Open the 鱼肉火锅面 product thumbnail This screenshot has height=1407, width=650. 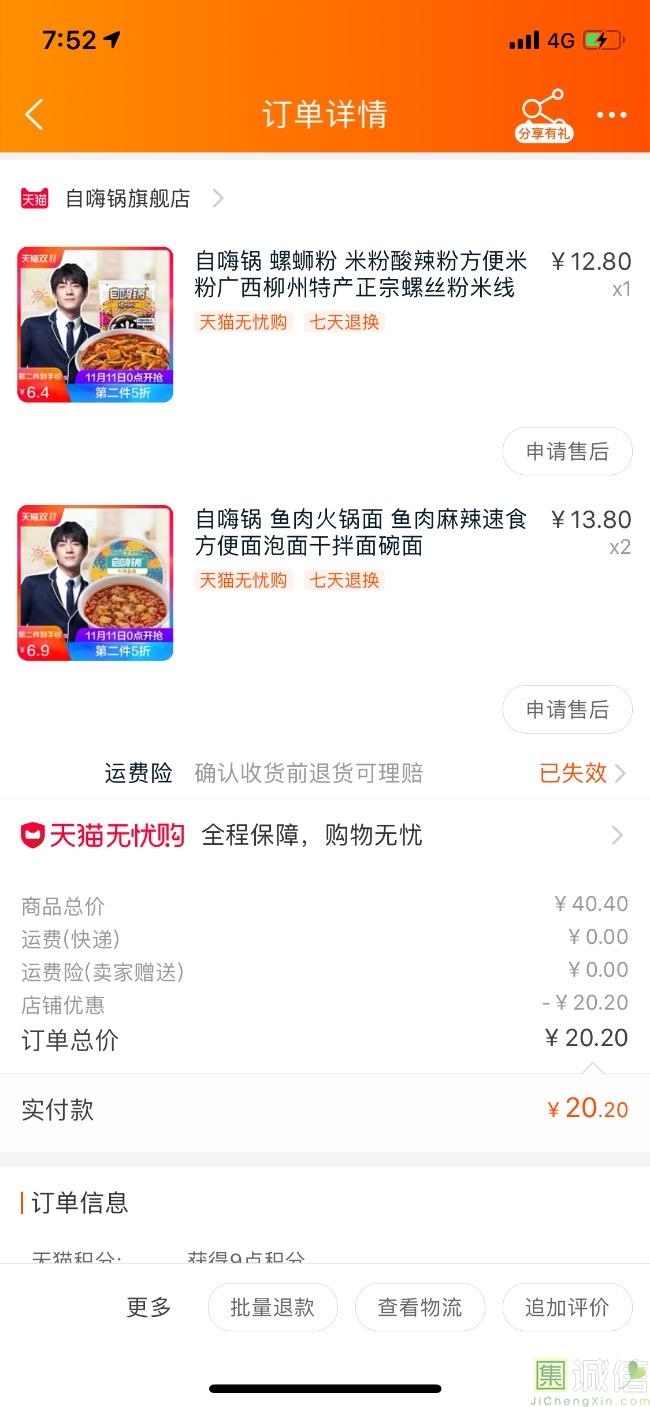[x=95, y=583]
